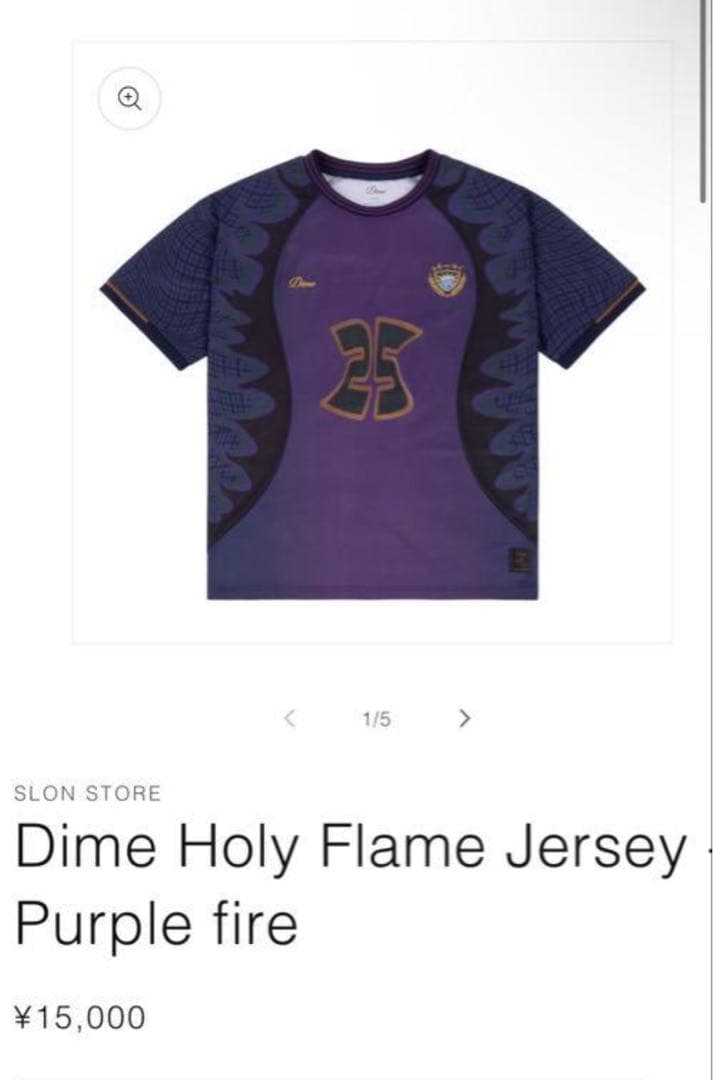Tap the zoom magnifier icon on the product image
This screenshot has width=713, height=1080.
[x=129, y=98]
